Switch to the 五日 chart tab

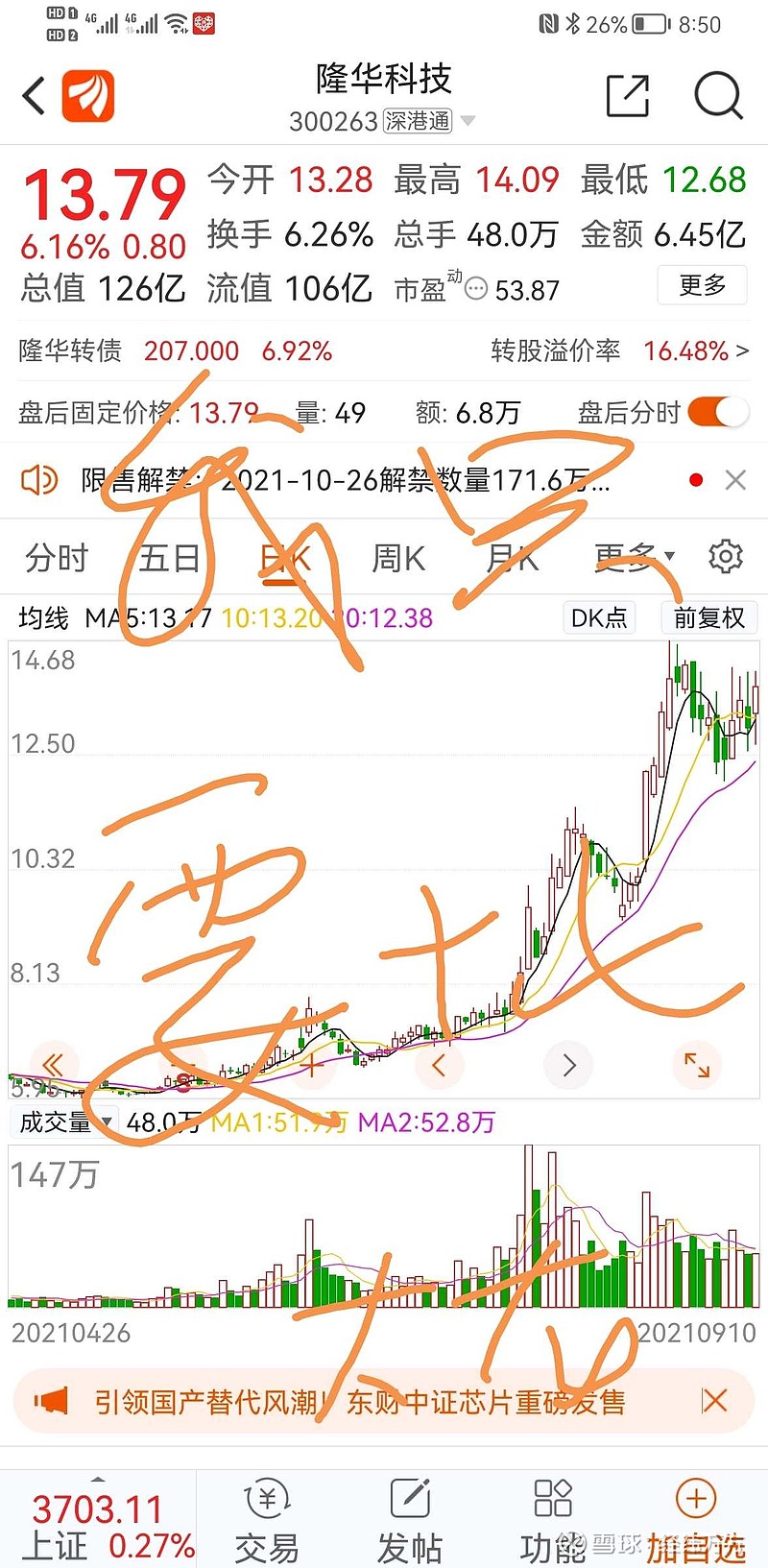tap(167, 557)
